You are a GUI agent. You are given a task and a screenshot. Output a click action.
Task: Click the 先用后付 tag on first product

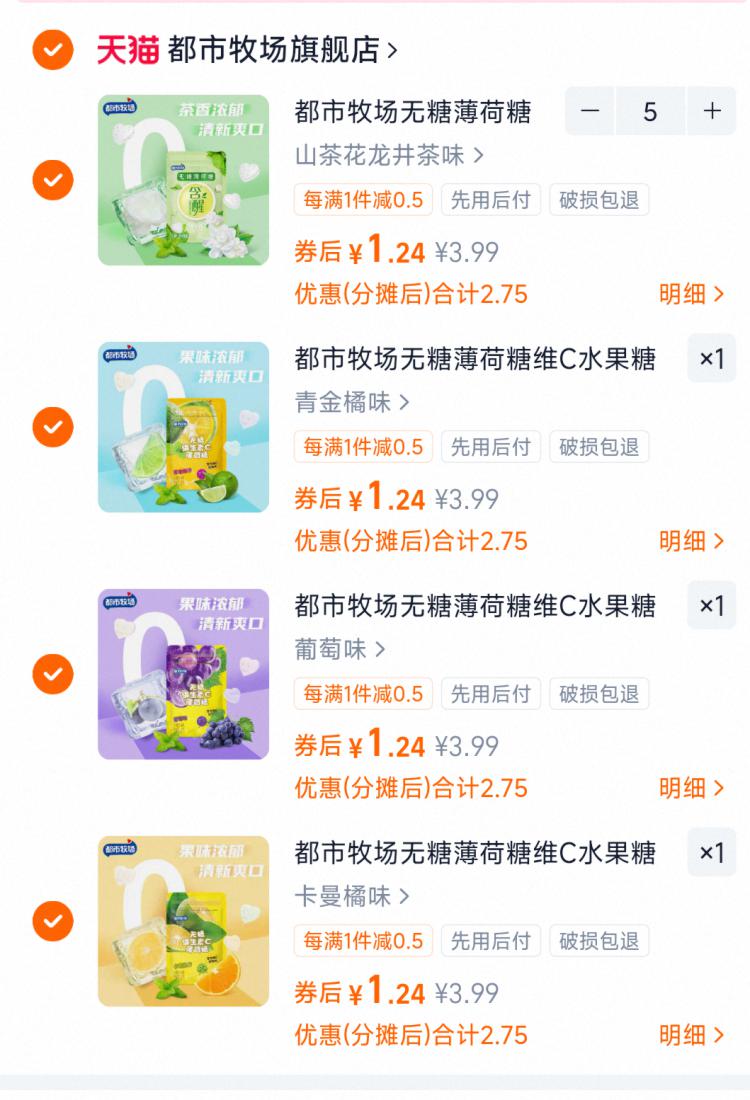tap(491, 200)
